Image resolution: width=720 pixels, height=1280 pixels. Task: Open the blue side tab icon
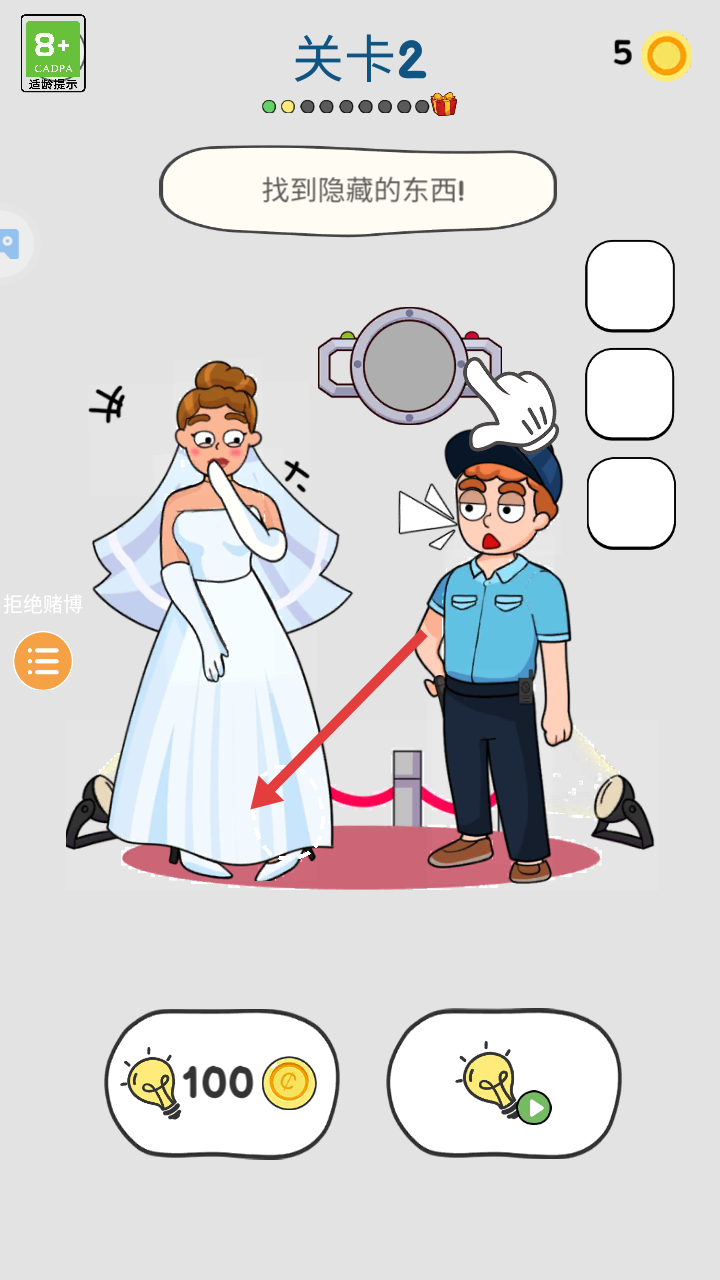[9, 243]
